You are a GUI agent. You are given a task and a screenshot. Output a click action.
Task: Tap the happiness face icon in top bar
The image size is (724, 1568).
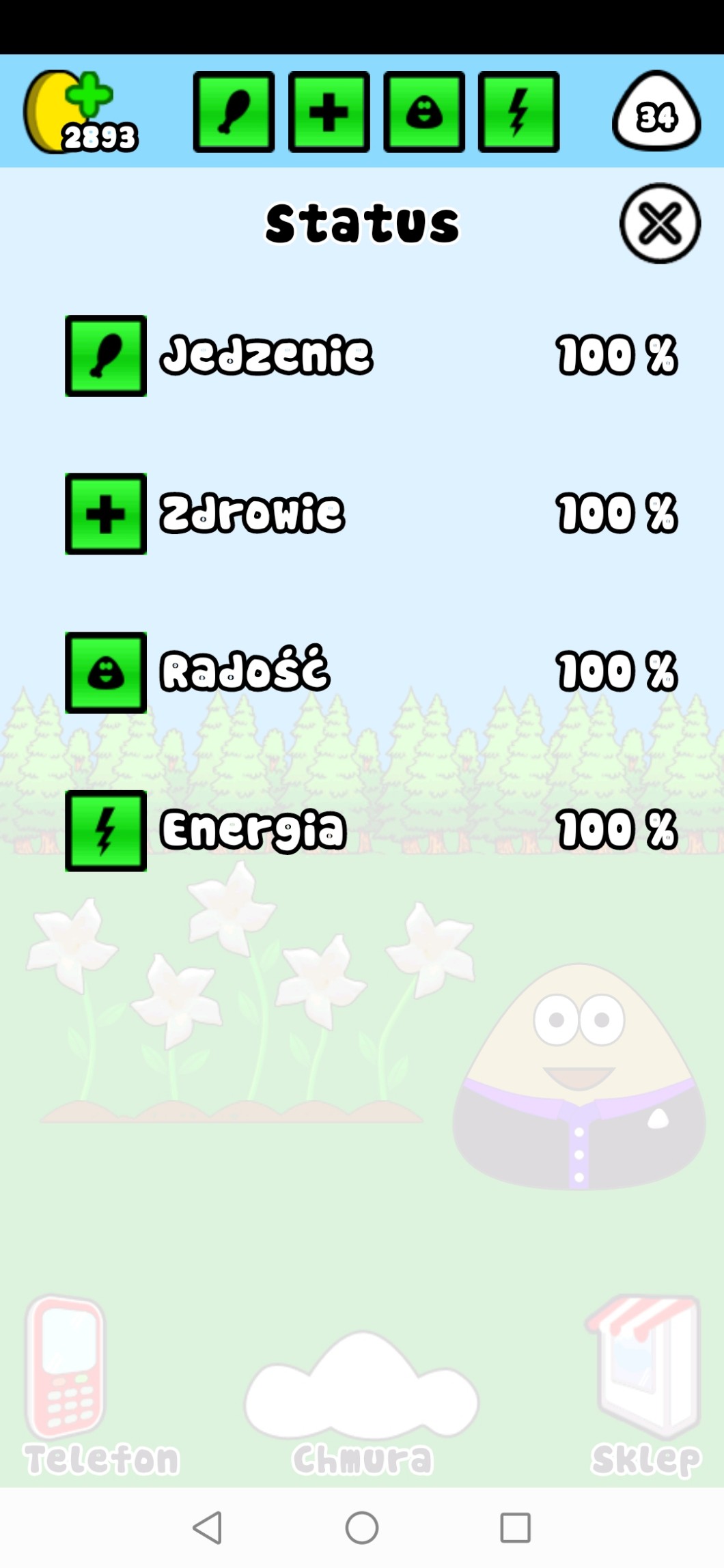424,111
